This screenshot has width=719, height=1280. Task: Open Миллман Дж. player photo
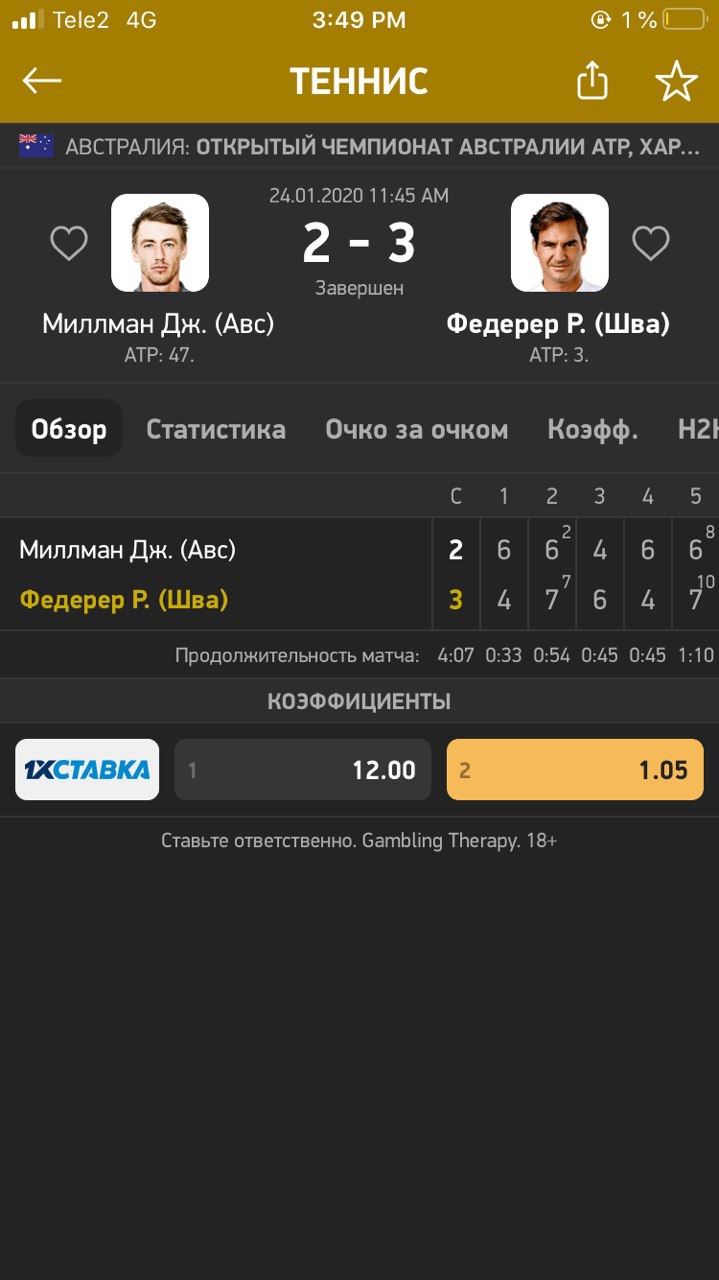pos(160,243)
